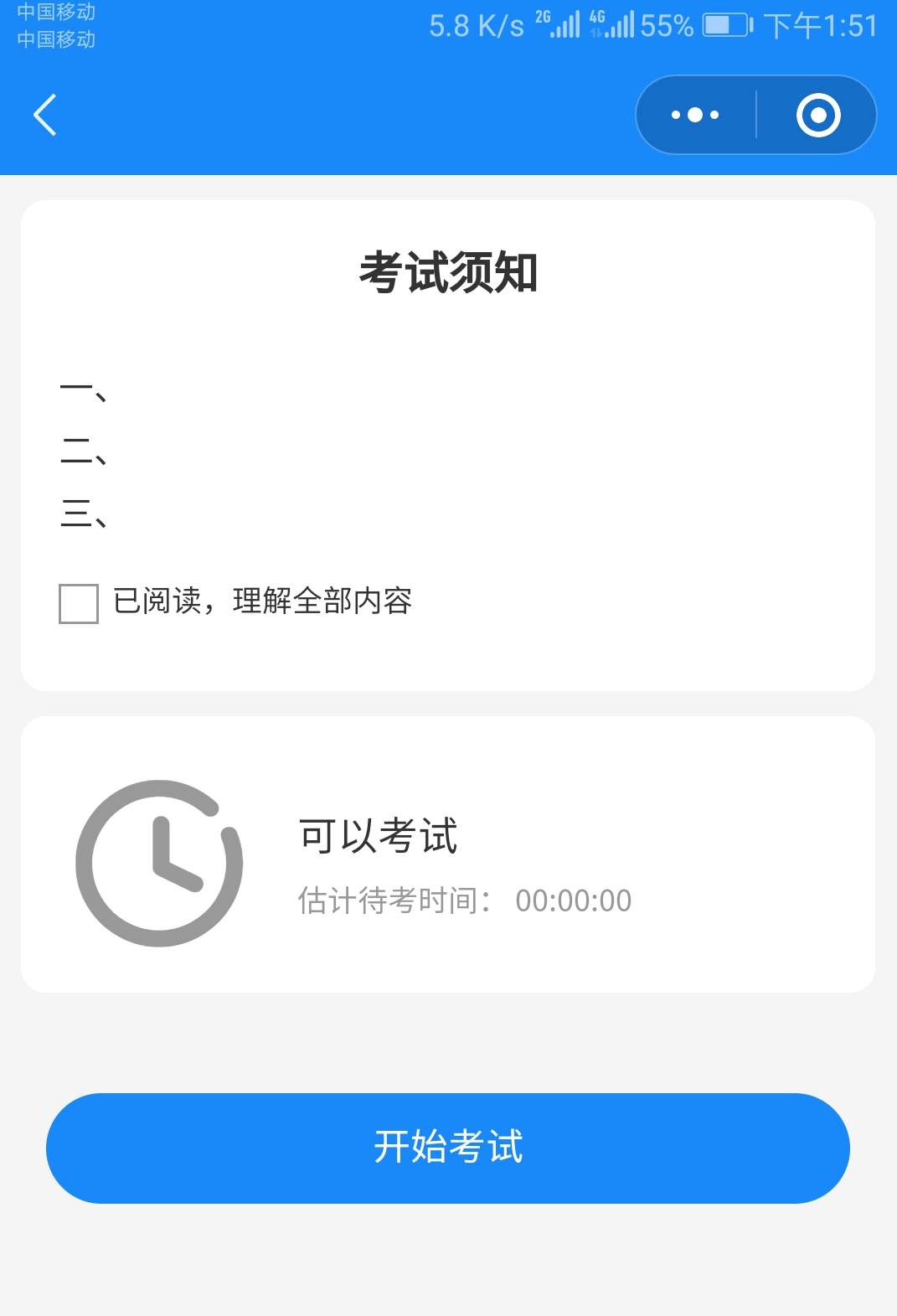Viewport: 897px width, 1316px height.
Task: Start the exam with 开始考试
Action: (x=448, y=1148)
